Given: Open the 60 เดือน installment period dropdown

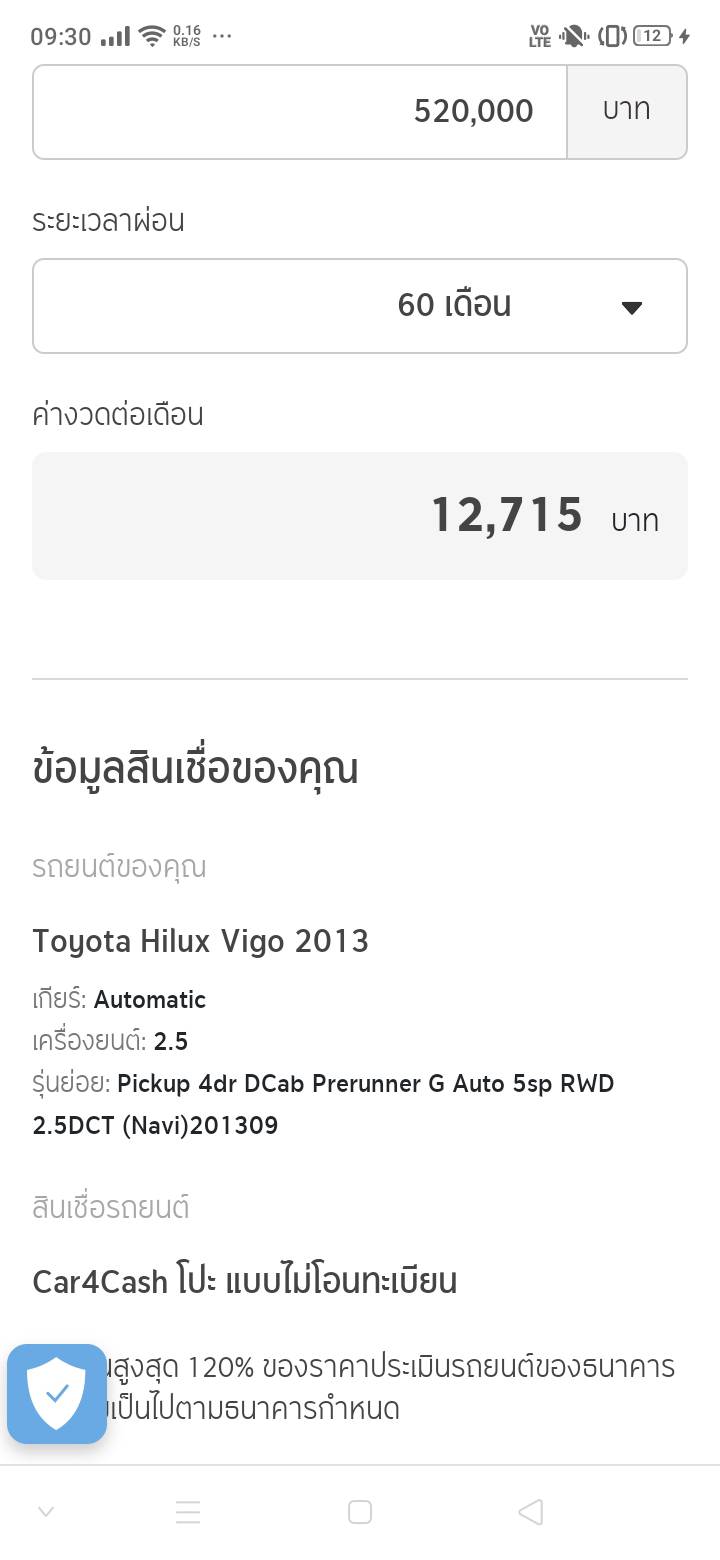Looking at the screenshot, I should 360,306.
